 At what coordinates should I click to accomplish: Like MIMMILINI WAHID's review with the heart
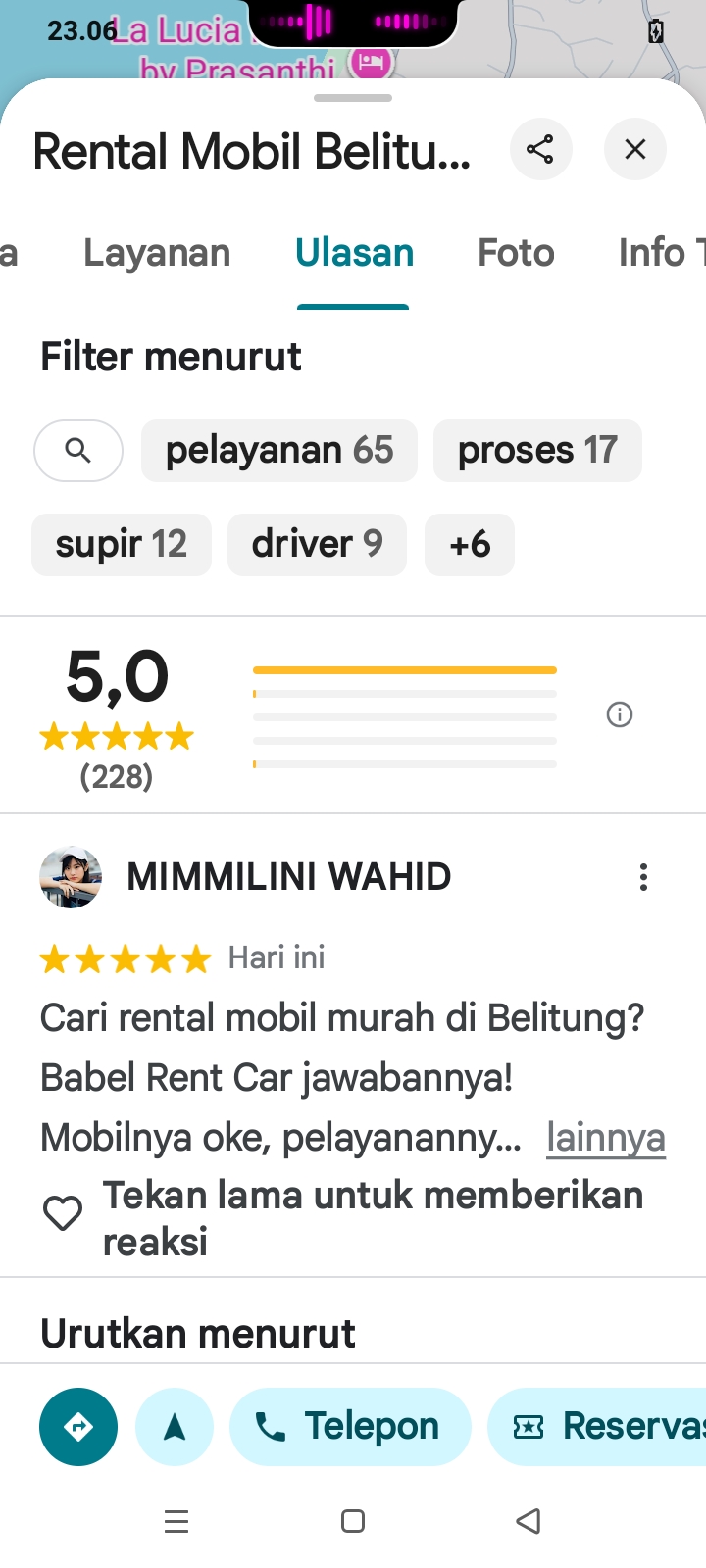(63, 1213)
